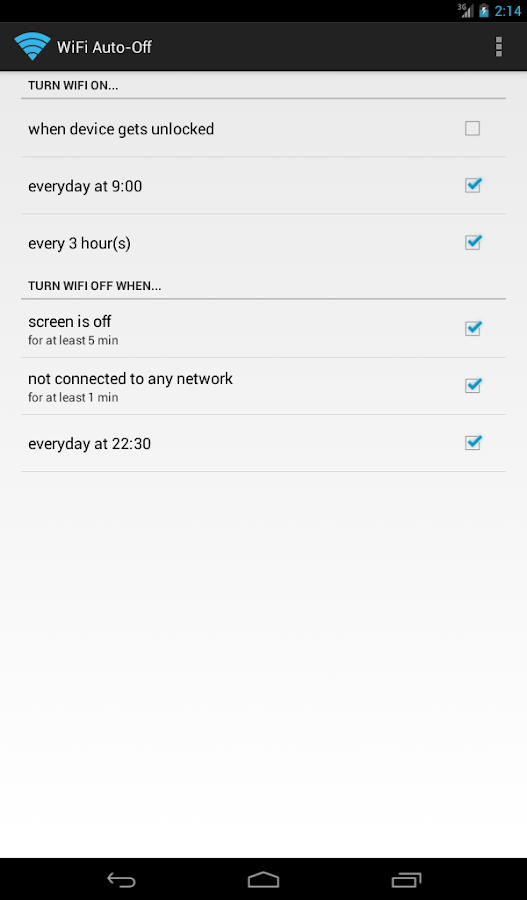Image resolution: width=527 pixels, height=900 pixels.
Task: Untick the 'screen is off' checkbox
Action: [473, 328]
